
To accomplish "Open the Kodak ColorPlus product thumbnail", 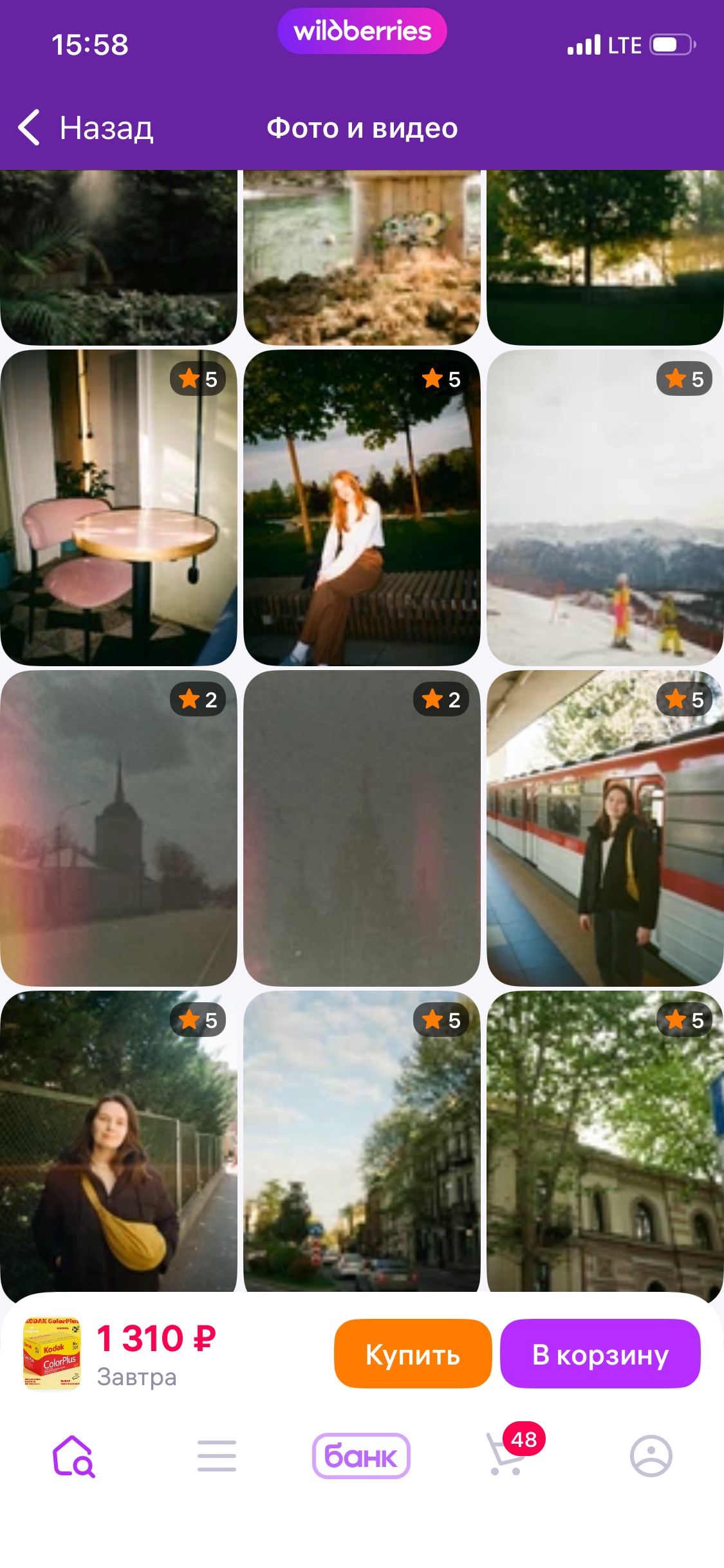I will [52, 1354].
